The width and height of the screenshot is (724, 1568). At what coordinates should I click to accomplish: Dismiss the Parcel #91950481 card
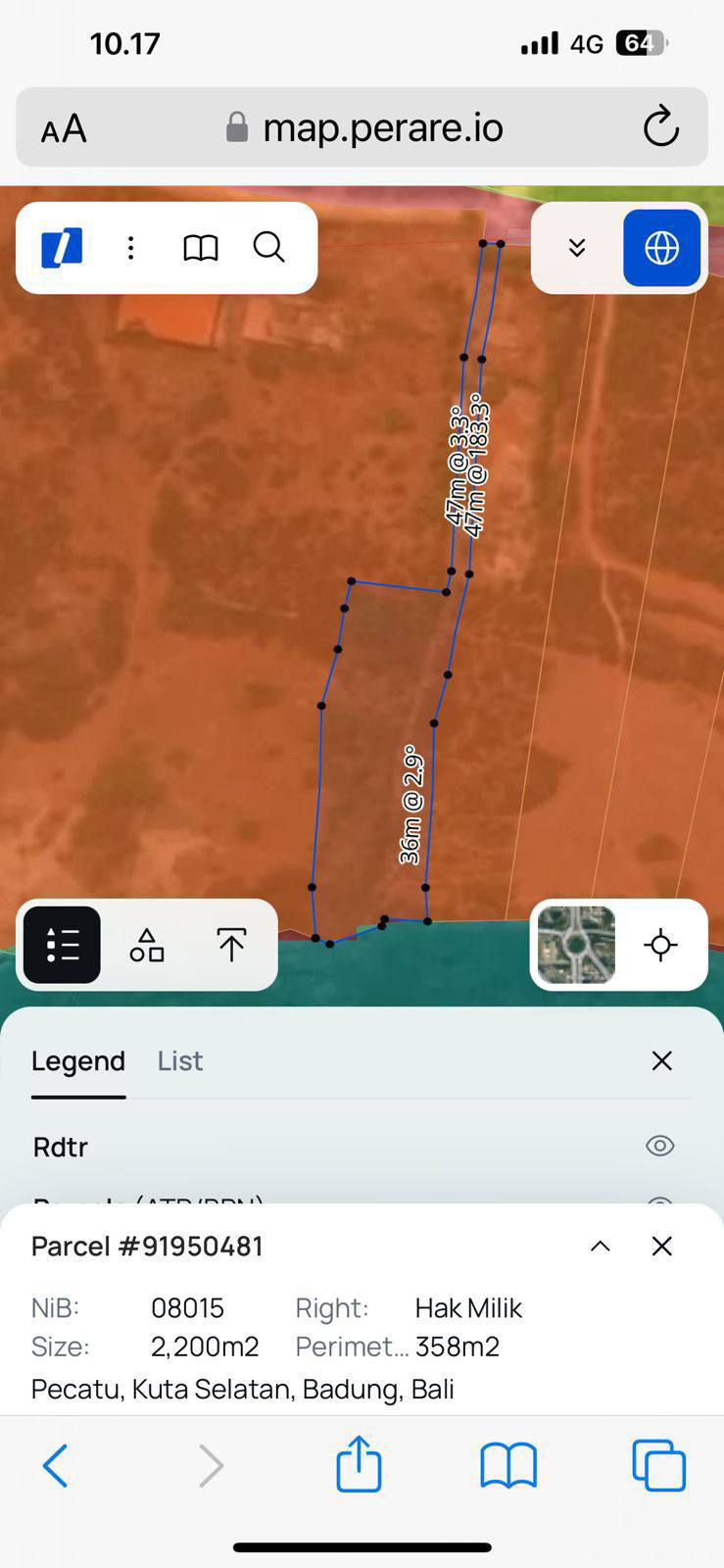[662, 1246]
